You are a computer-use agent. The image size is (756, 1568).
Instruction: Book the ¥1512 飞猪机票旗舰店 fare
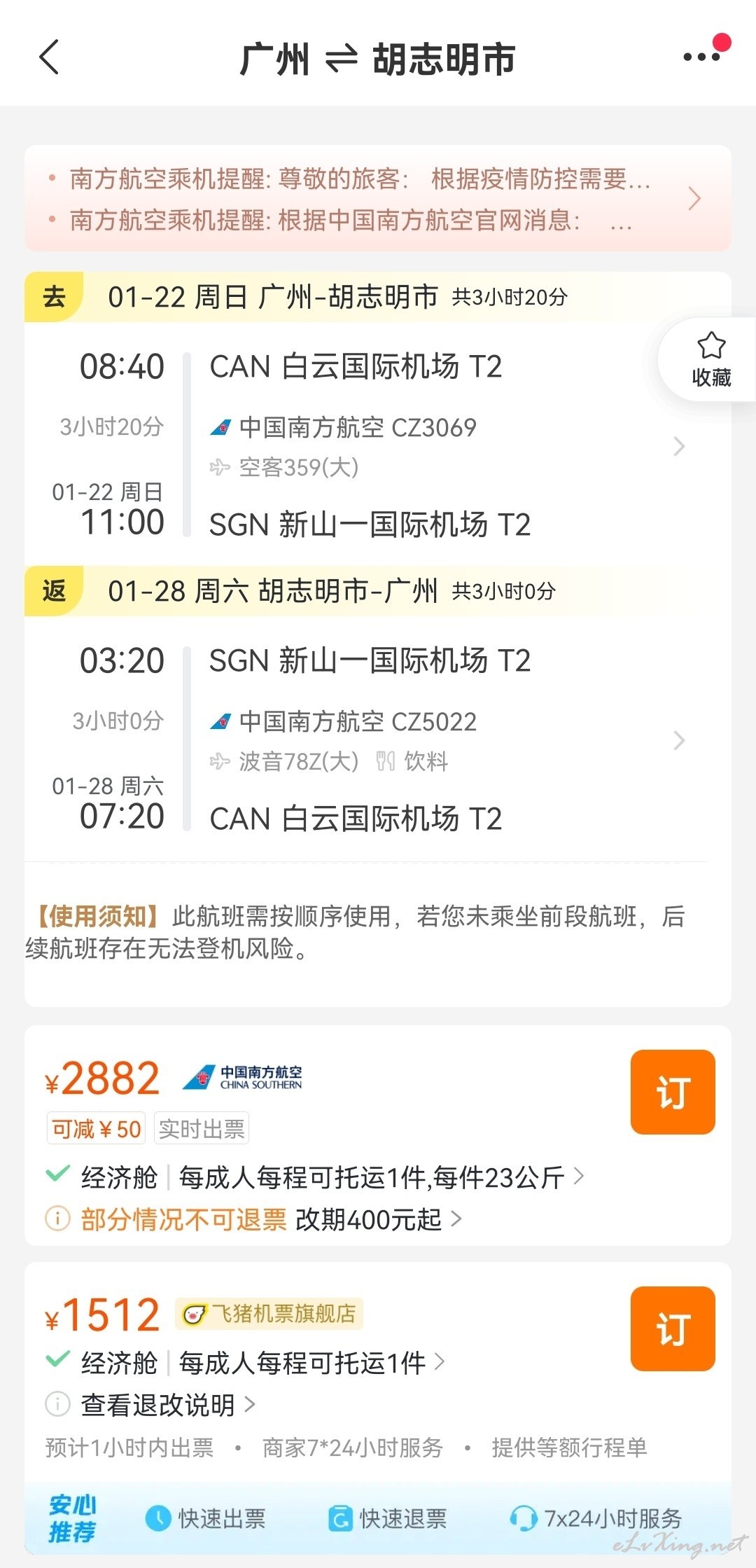673,1328
